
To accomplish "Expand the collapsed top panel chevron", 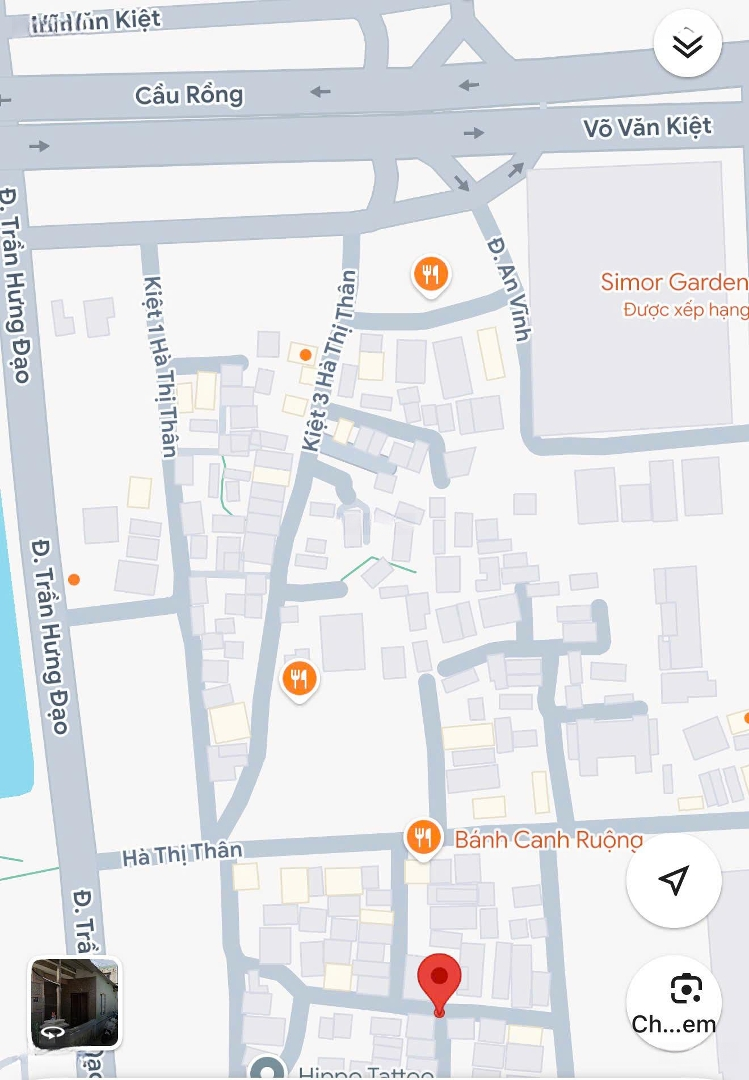I will [687, 45].
